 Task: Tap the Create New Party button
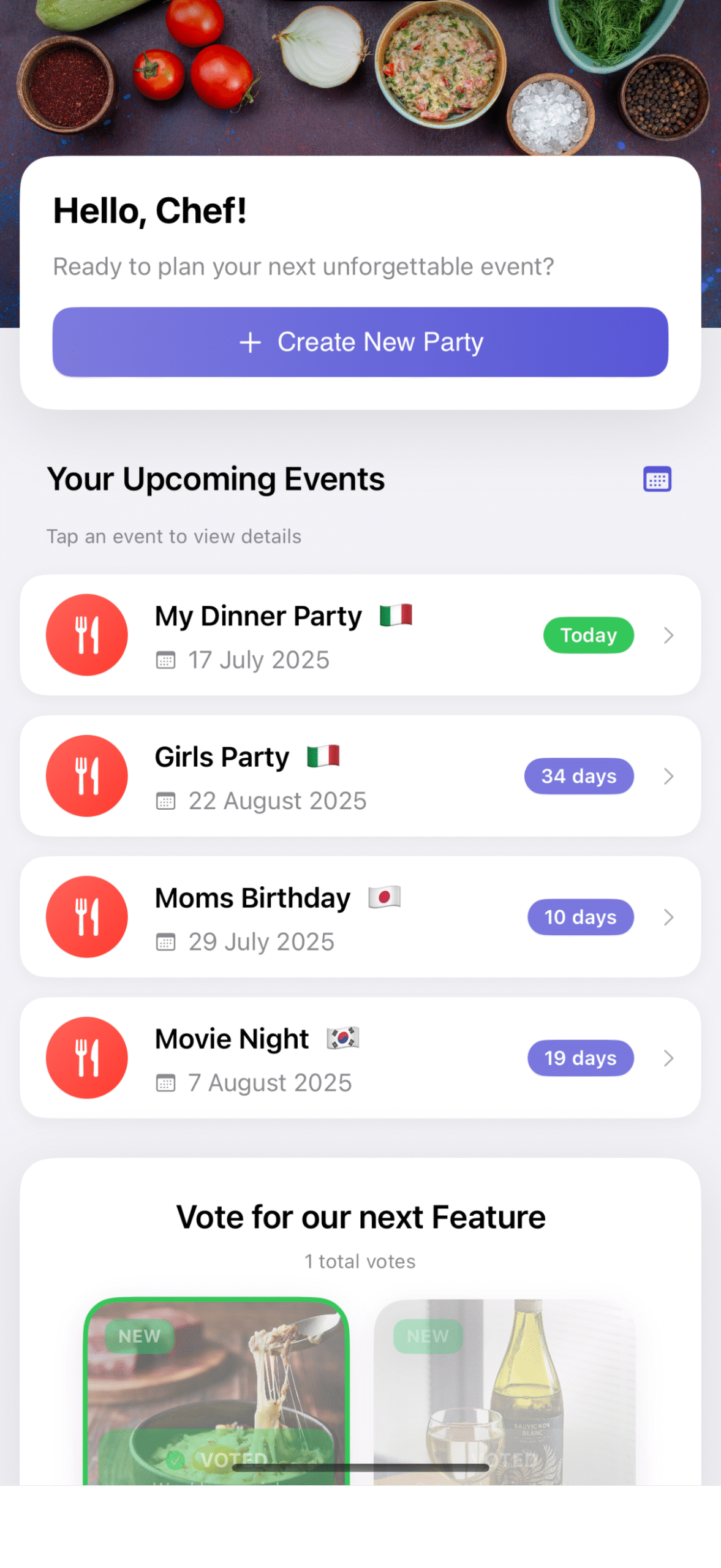[x=360, y=342]
